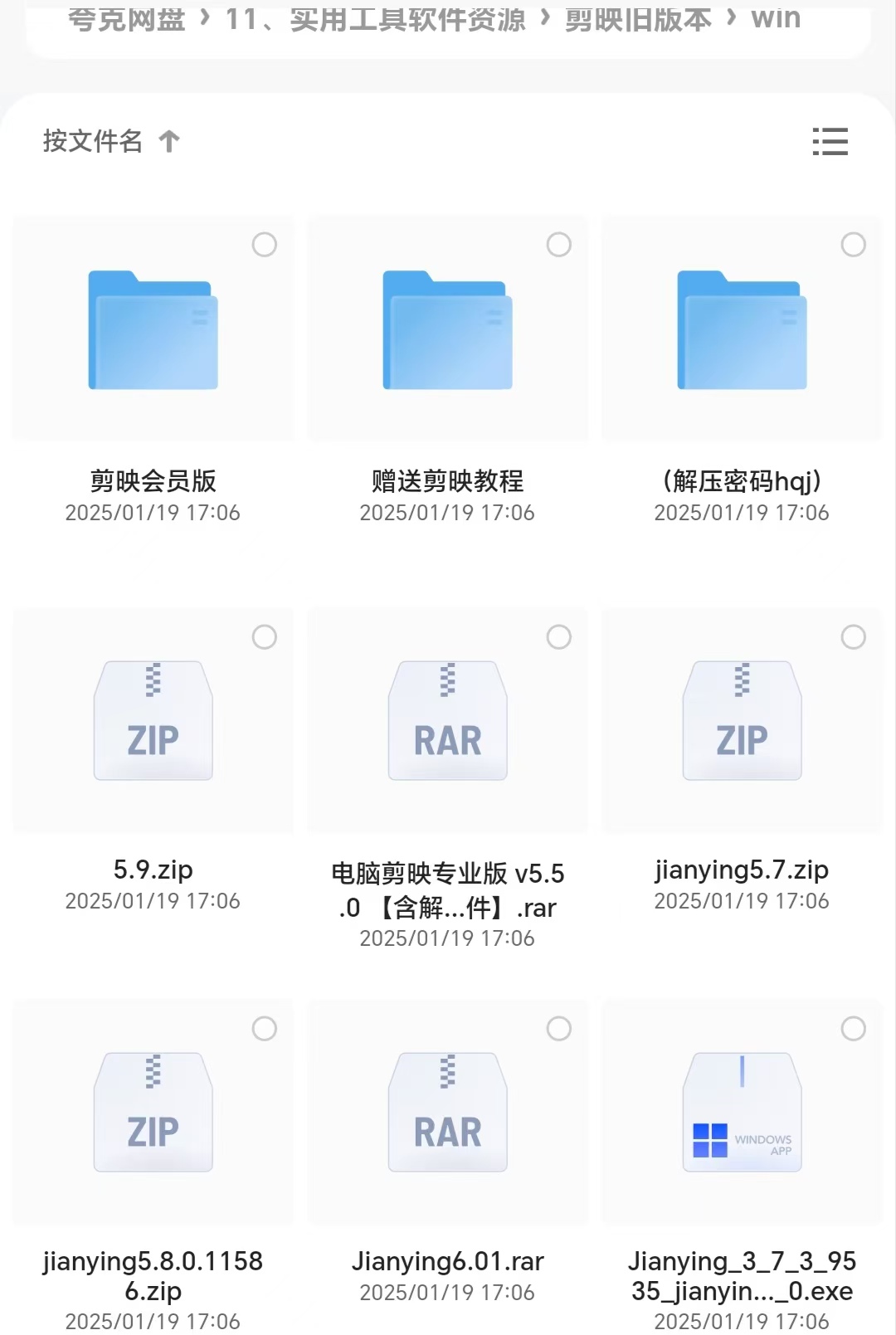Go to 剪映旧版本 in the breadcrumb
This screenshot has height=1335, width=896.
coord(637,20)
